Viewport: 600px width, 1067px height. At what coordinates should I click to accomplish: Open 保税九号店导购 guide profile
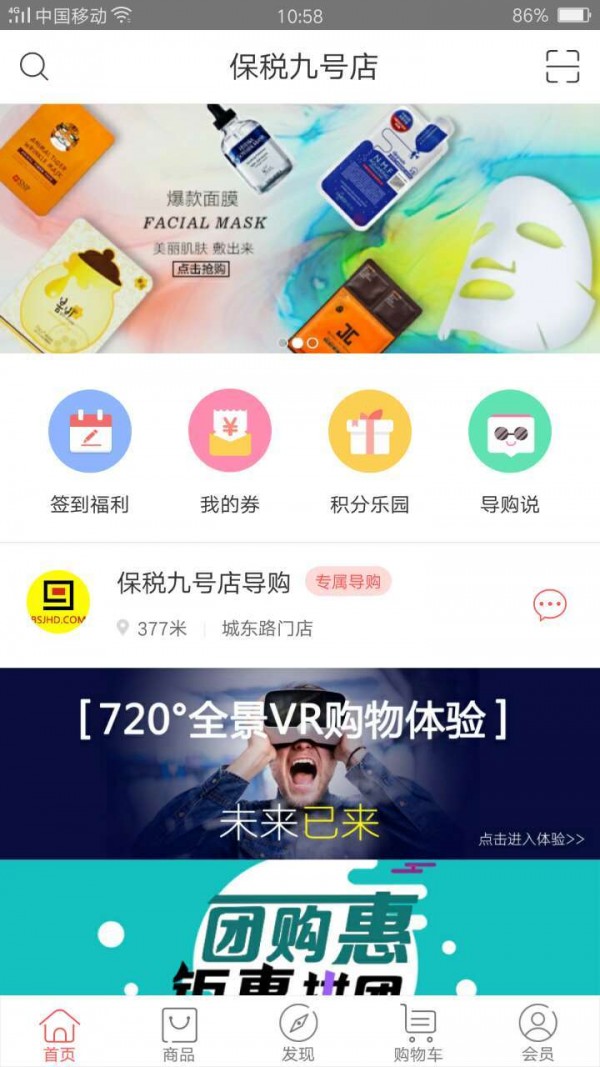(x=204, y=582)
